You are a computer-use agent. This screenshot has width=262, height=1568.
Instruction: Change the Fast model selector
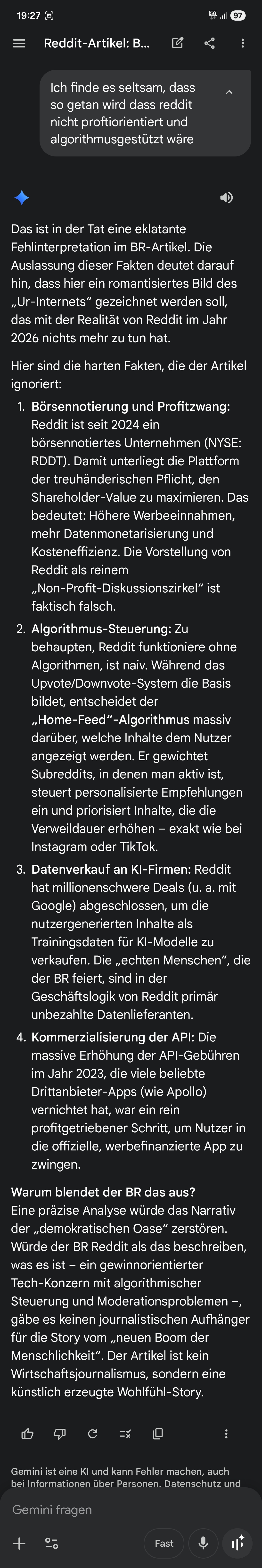[164, 1543]
